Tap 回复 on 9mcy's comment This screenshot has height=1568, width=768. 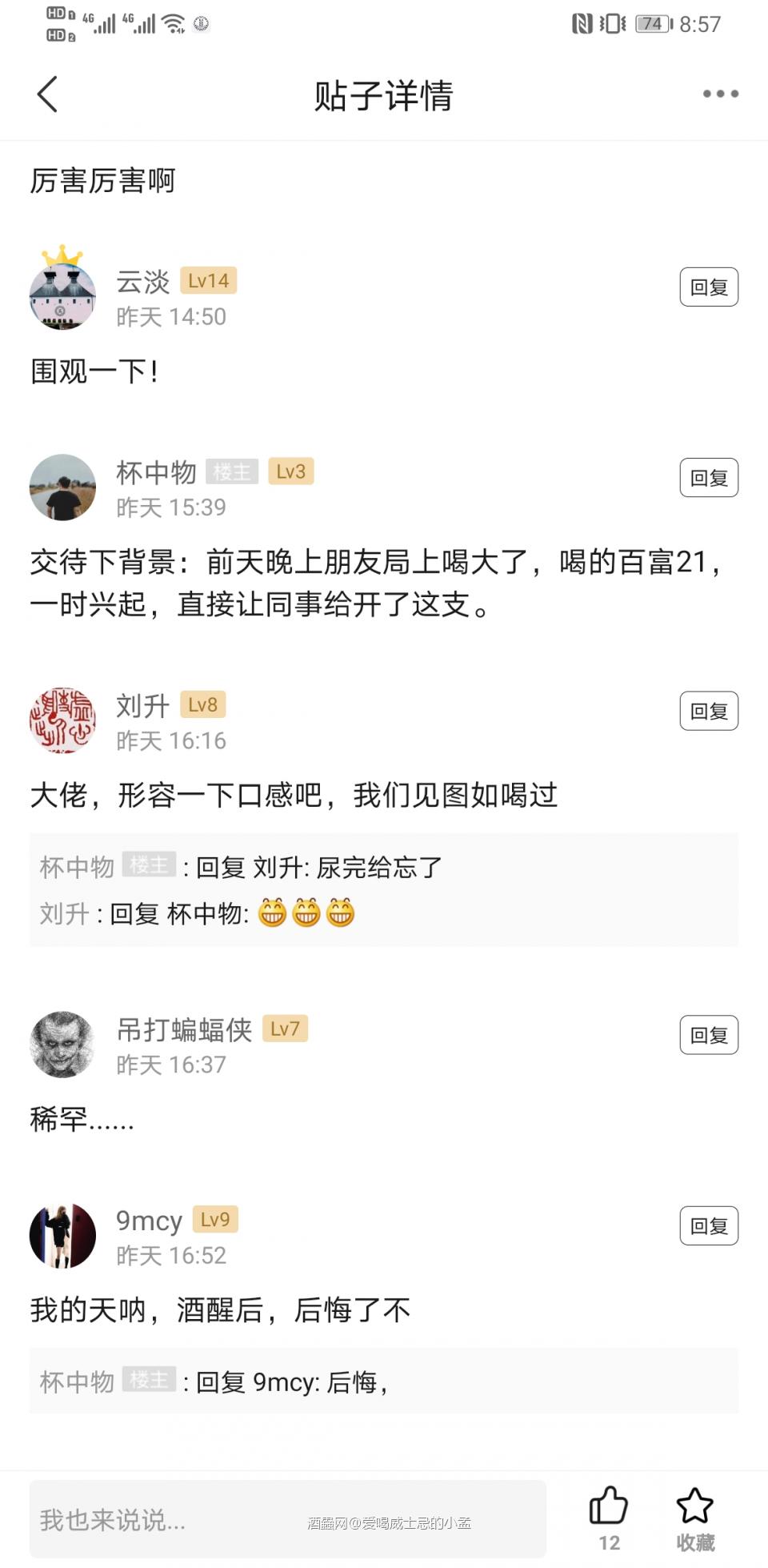(x=709, y=1225)
